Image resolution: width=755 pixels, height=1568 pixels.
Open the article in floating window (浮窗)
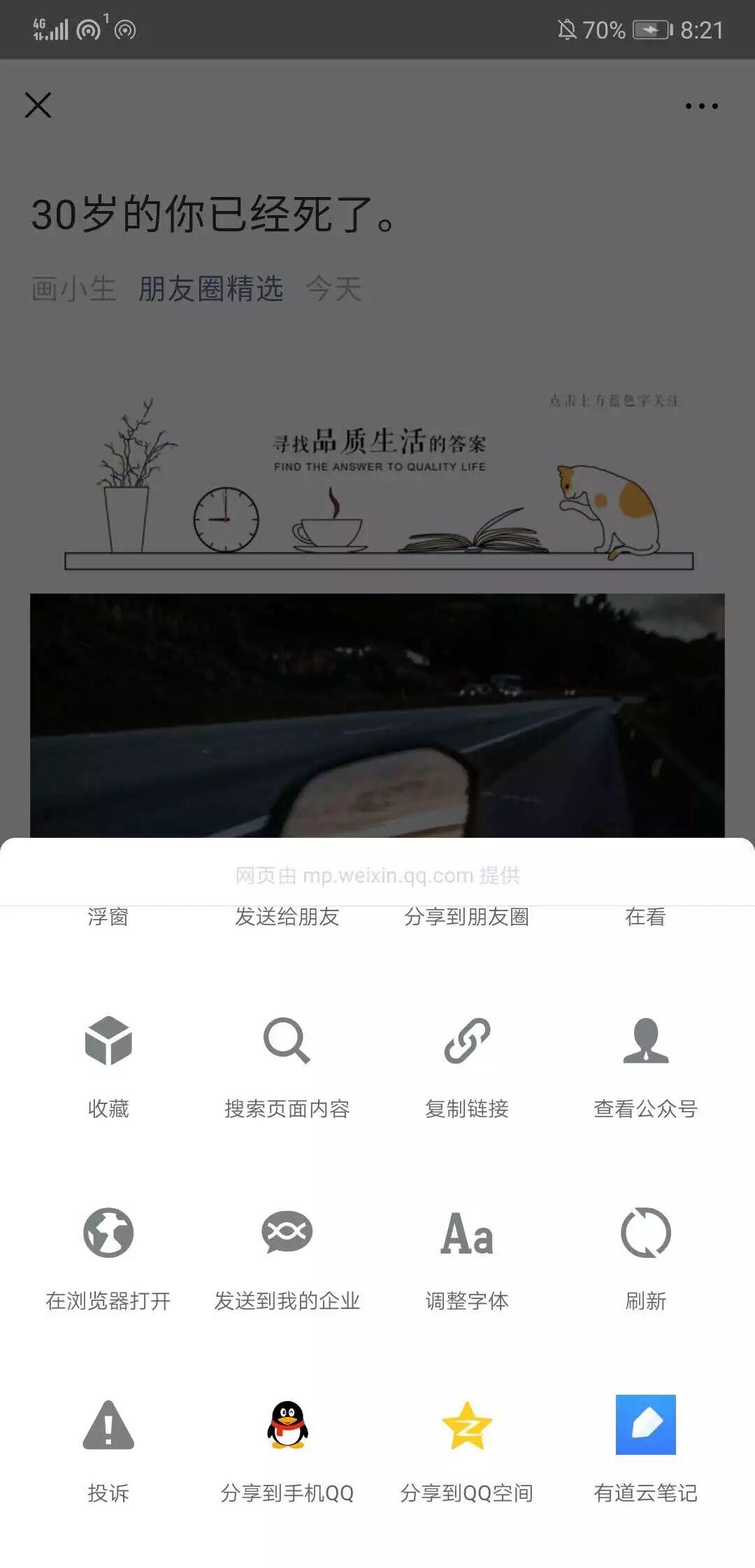(x=108, y=917)
